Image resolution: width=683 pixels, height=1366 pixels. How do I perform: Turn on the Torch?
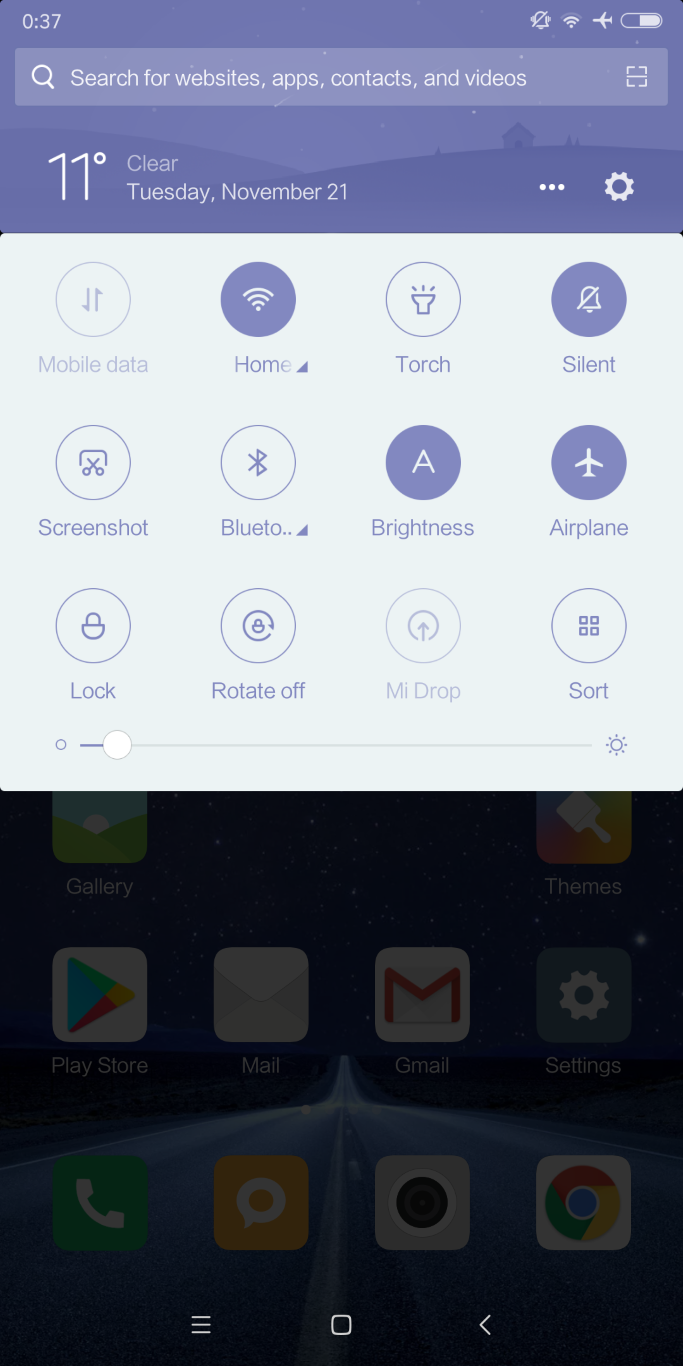point(423,299)
